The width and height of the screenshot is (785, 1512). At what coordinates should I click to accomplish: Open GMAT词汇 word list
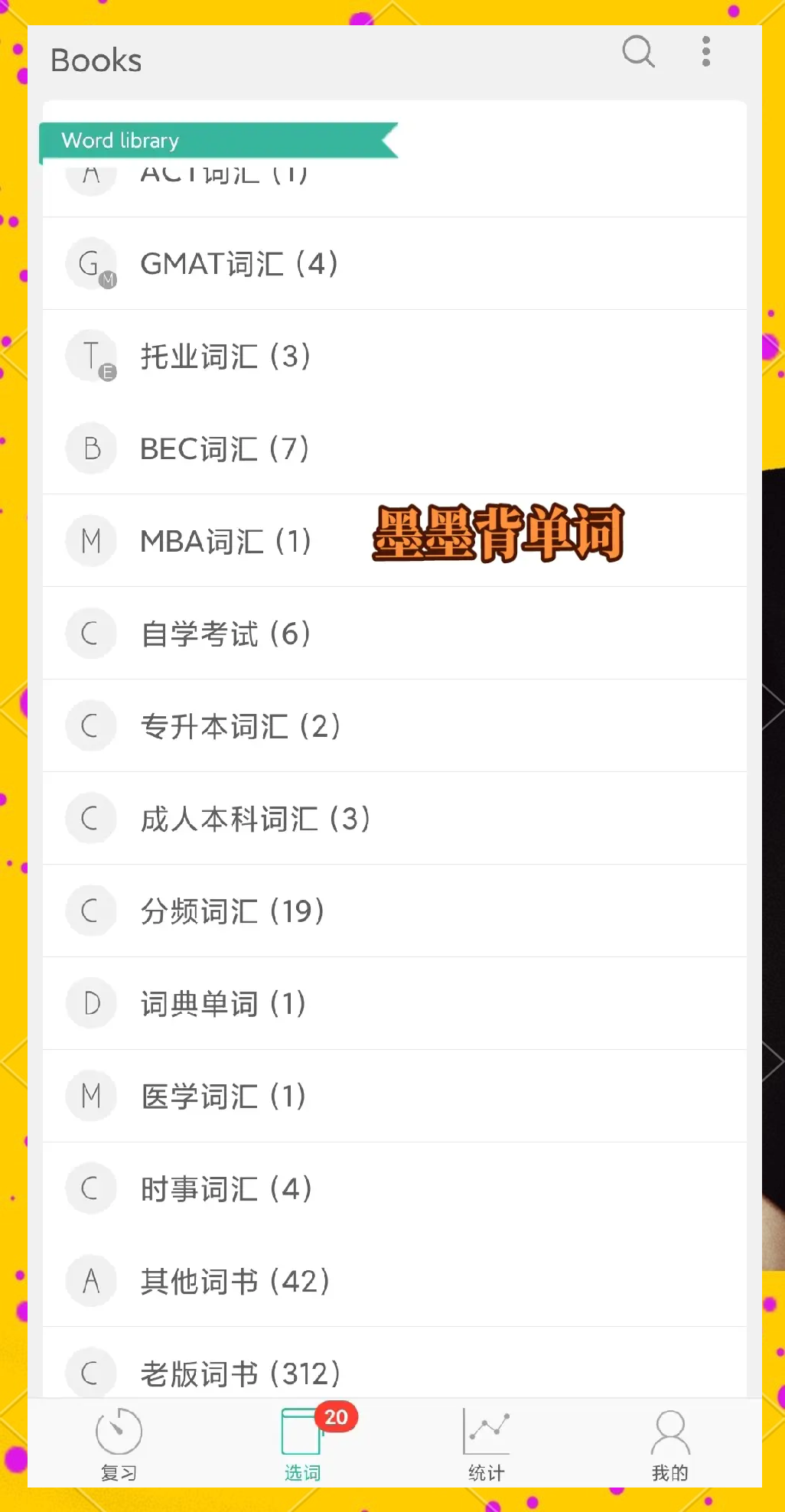click(x=239, y=264)
